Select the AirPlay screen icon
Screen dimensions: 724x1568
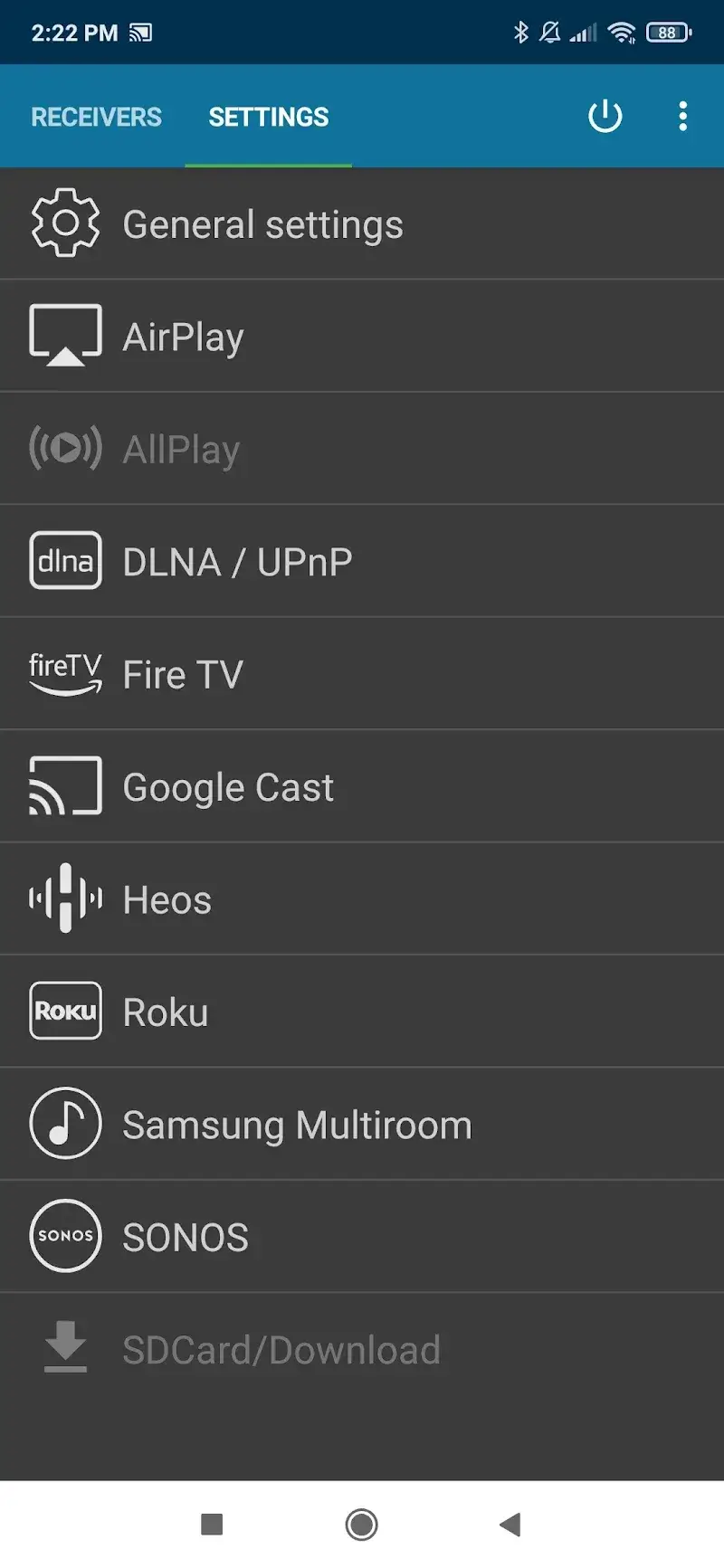pos(67,334)
